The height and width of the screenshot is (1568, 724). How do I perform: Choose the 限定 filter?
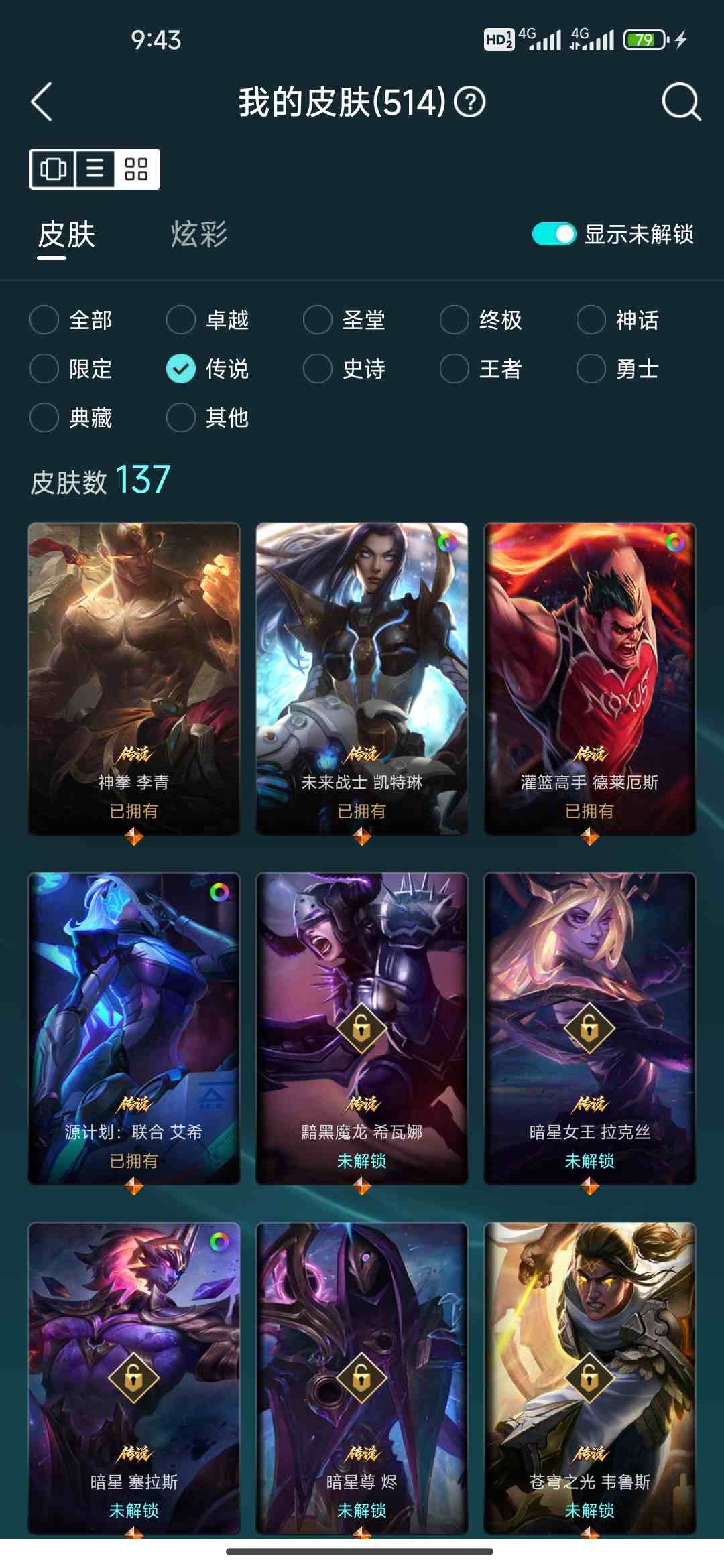tap(45, 369)
